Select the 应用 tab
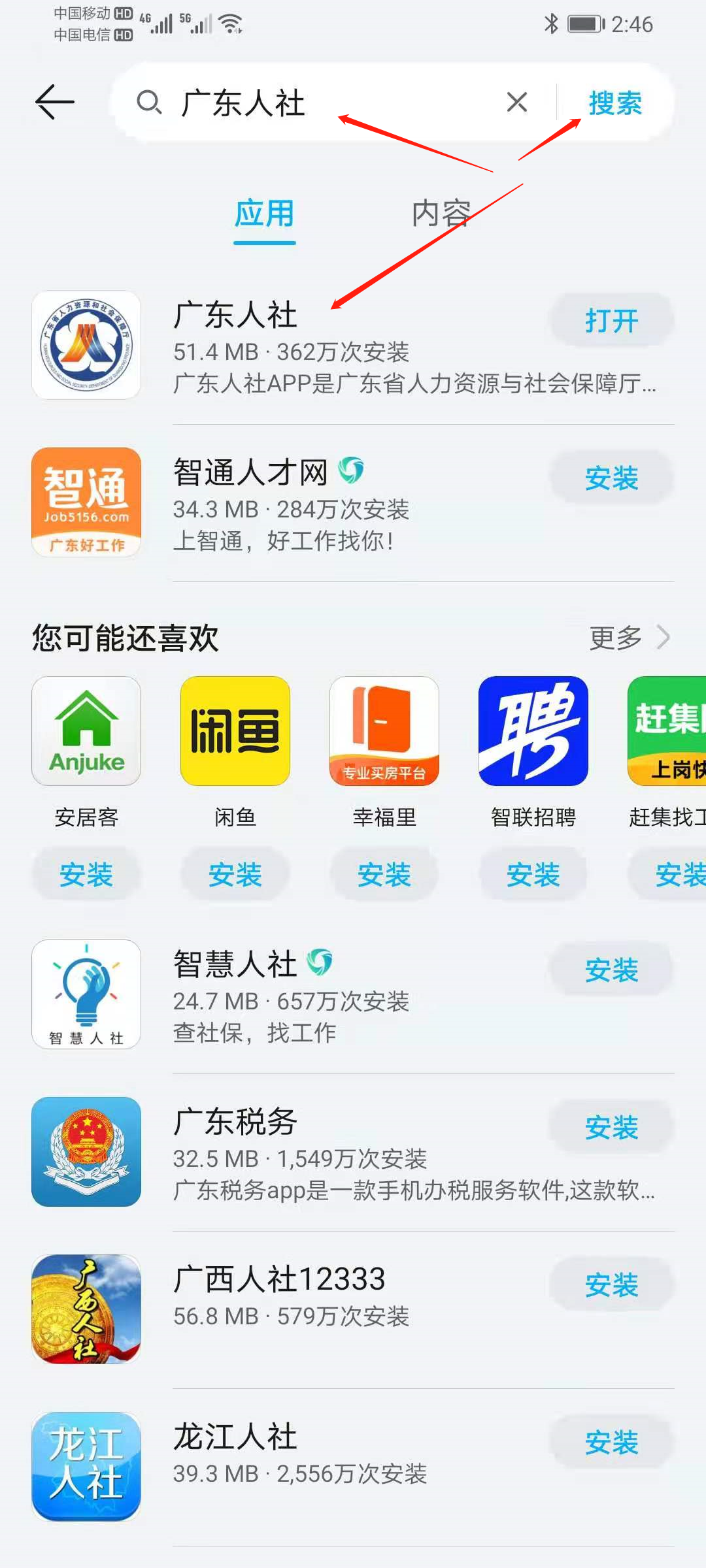The image size is (706, 1568). (264, 214)
